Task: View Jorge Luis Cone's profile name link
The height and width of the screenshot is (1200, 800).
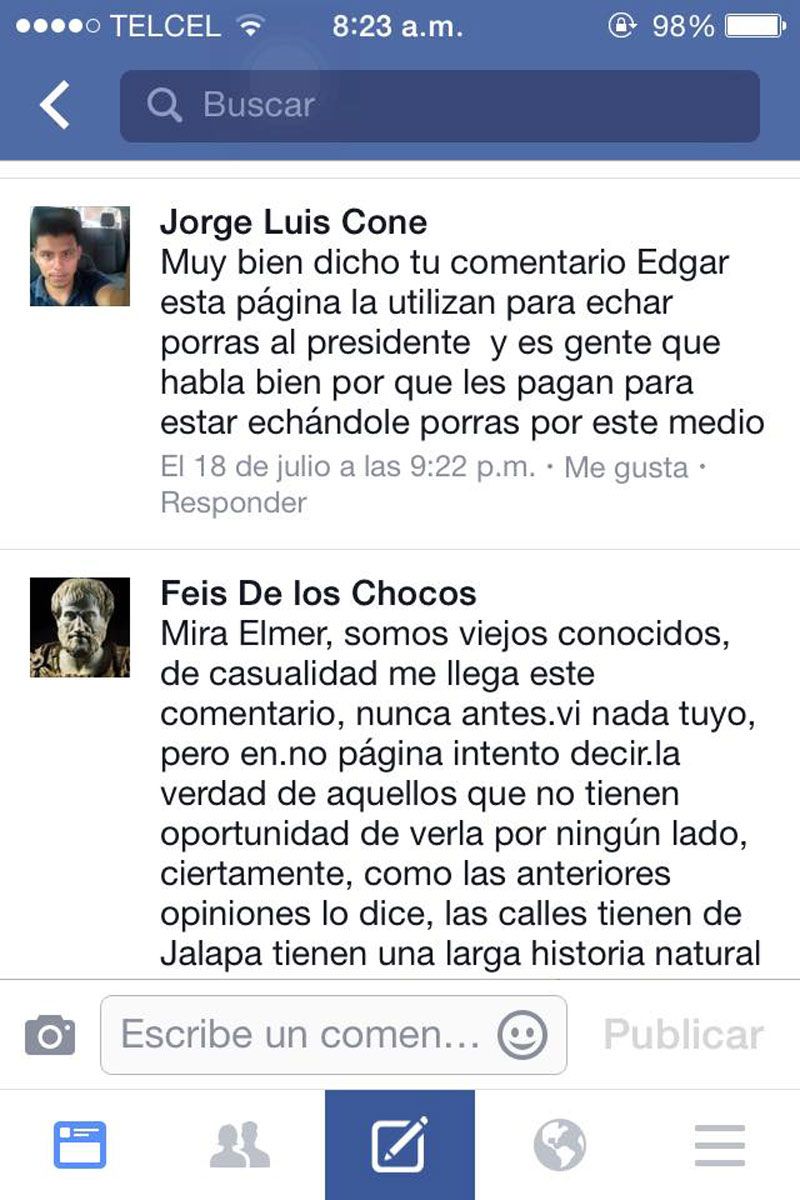Action: click(x=293, y=222)
